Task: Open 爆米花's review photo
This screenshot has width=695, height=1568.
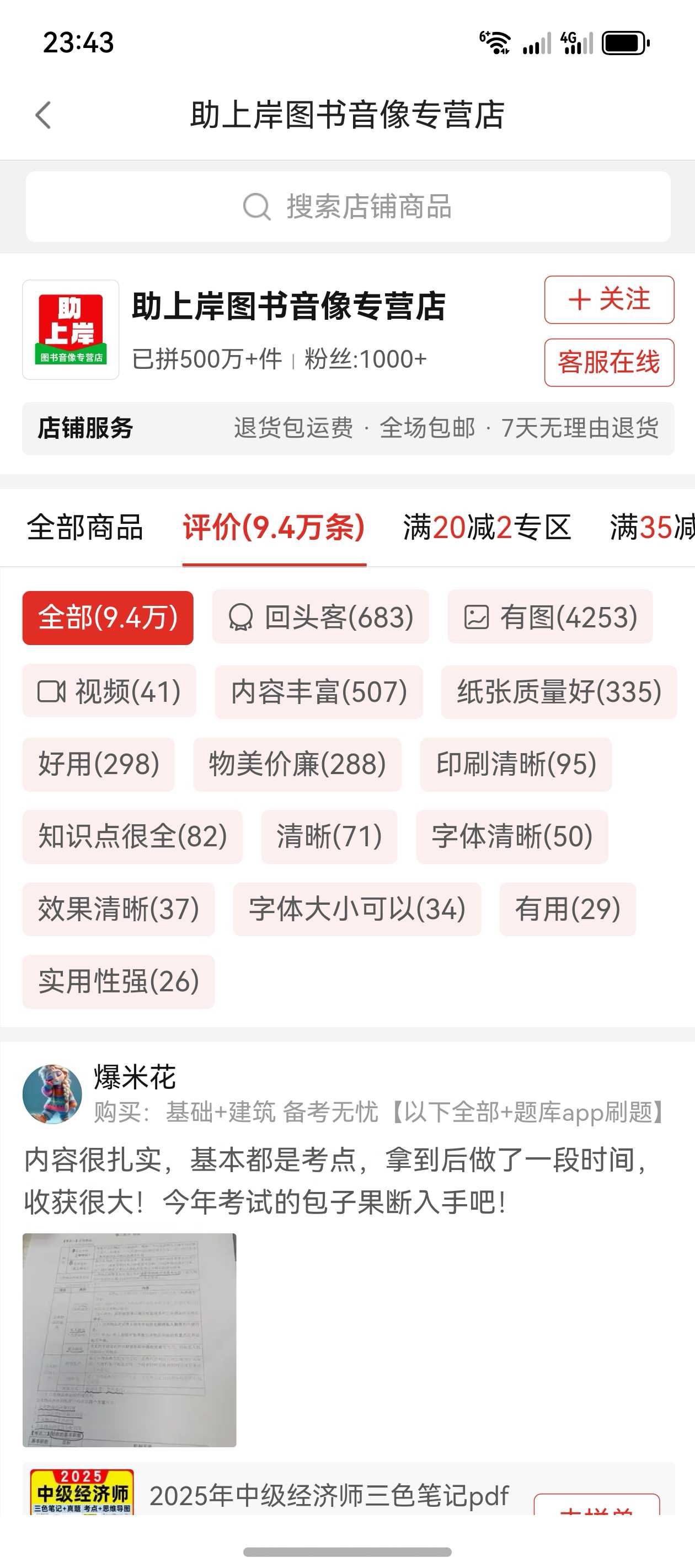Action: (x=129, y=1340)
